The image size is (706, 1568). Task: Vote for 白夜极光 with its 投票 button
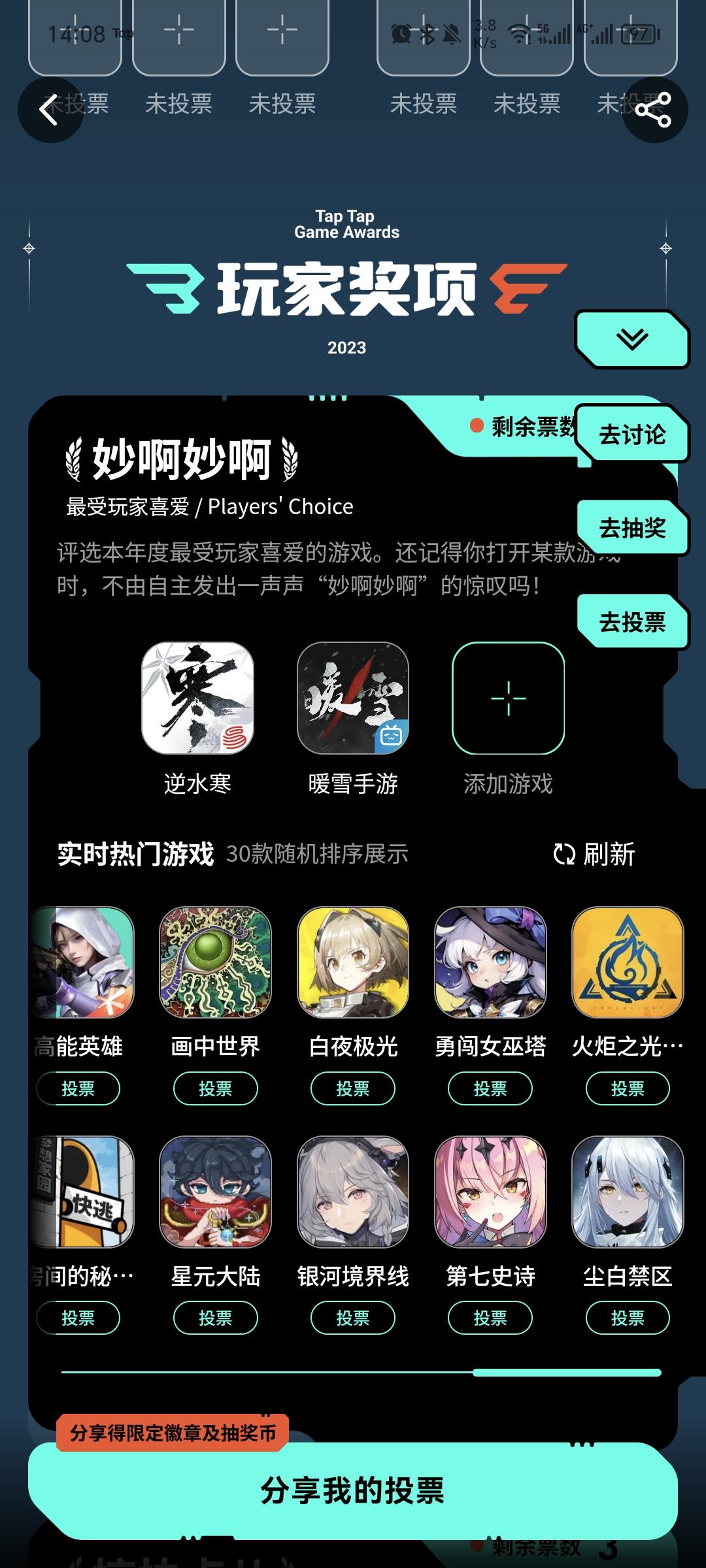tap(352, 1088)
